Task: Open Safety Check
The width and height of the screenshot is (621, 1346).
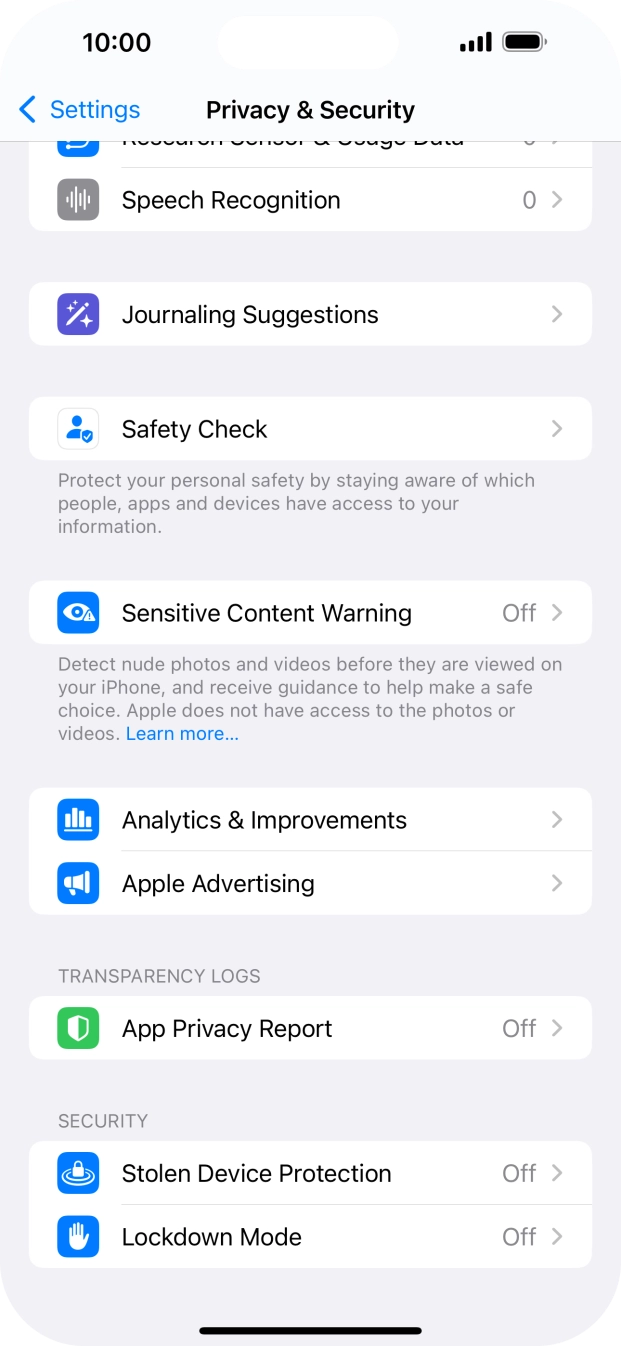Action: 310,429
